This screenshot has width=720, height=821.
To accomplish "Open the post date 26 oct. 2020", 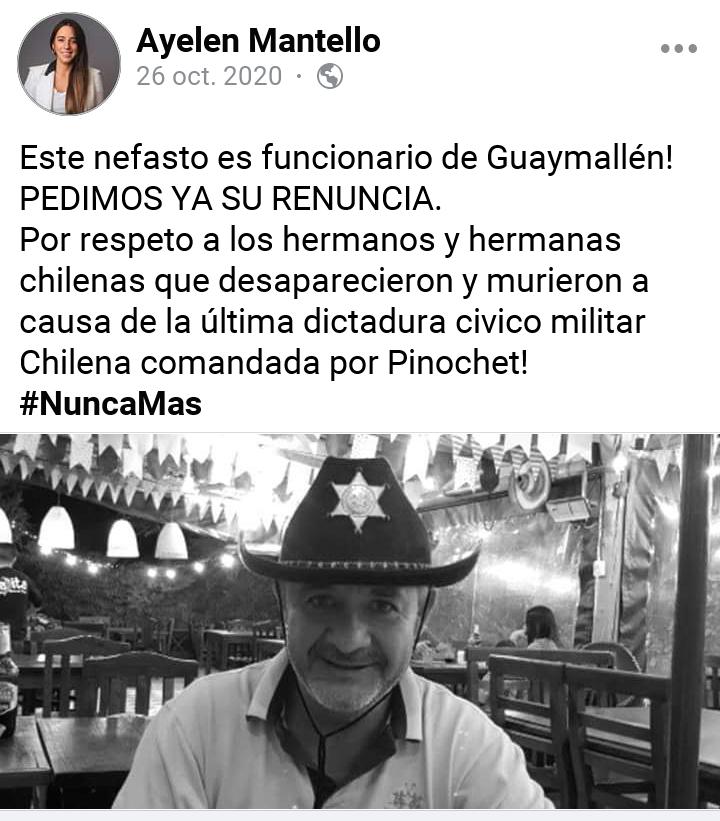I will [x=209, y=76].
